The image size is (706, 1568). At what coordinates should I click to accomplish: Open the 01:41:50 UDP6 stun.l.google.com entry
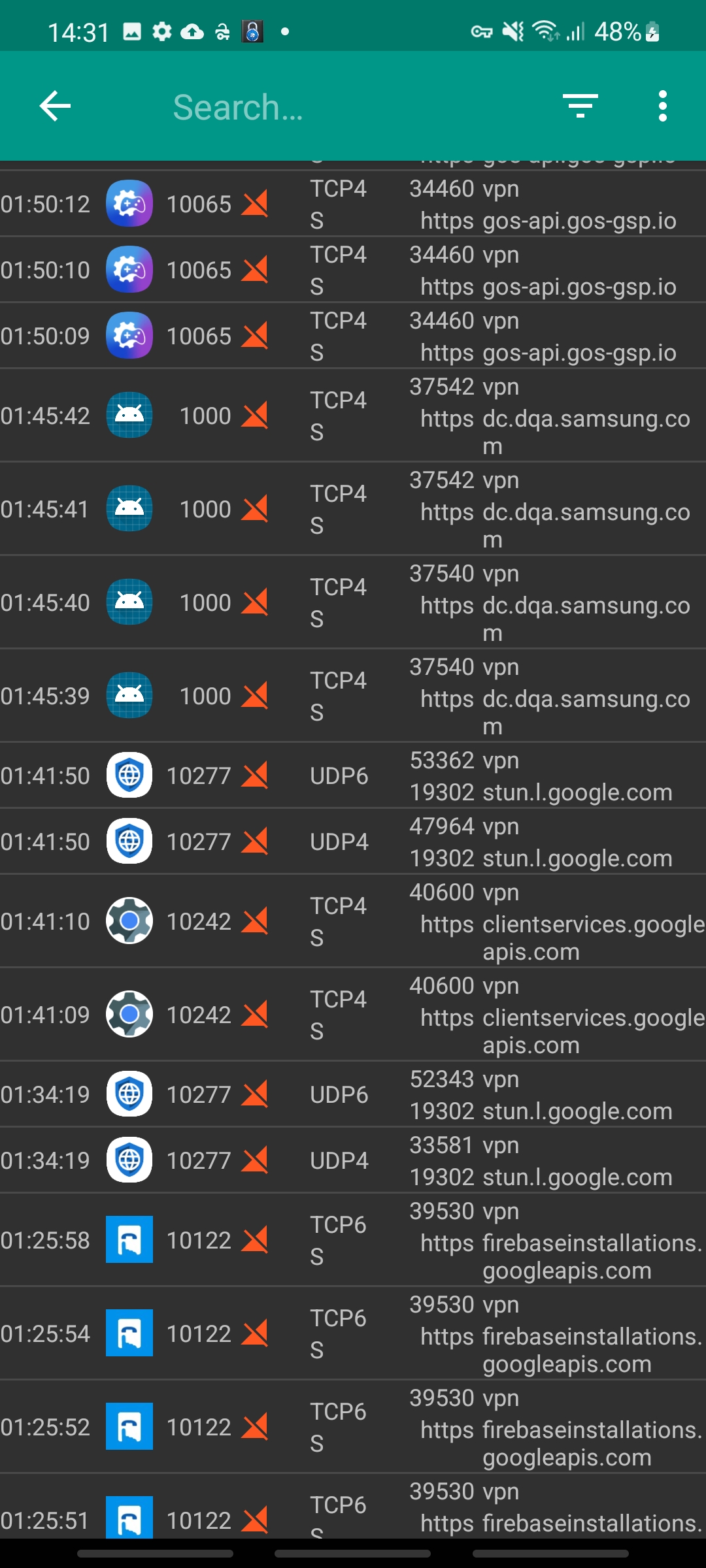(353, 776)
